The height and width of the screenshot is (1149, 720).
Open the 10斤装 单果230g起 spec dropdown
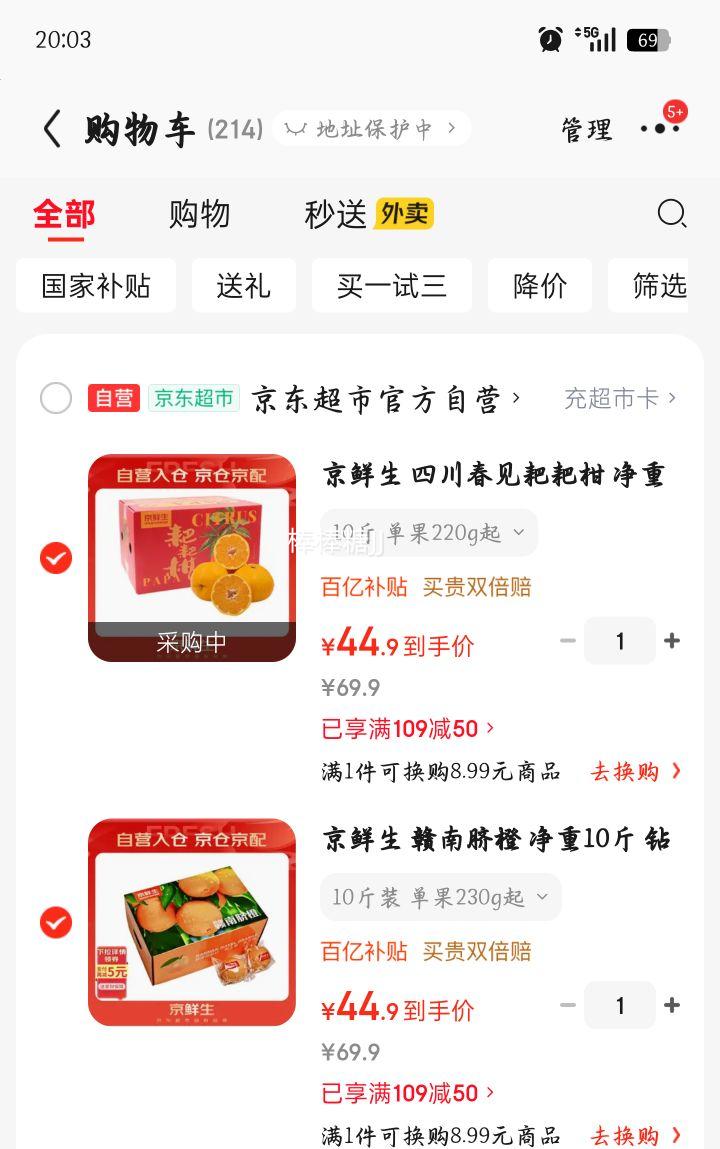[x=440, y=897]
